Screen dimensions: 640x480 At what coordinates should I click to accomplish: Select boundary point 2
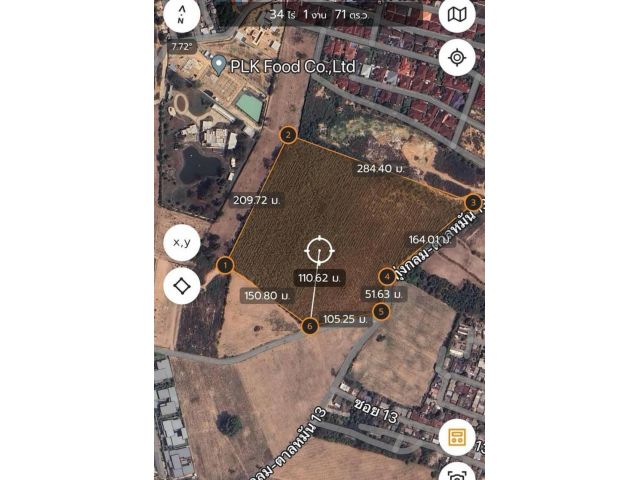point(288,135)
